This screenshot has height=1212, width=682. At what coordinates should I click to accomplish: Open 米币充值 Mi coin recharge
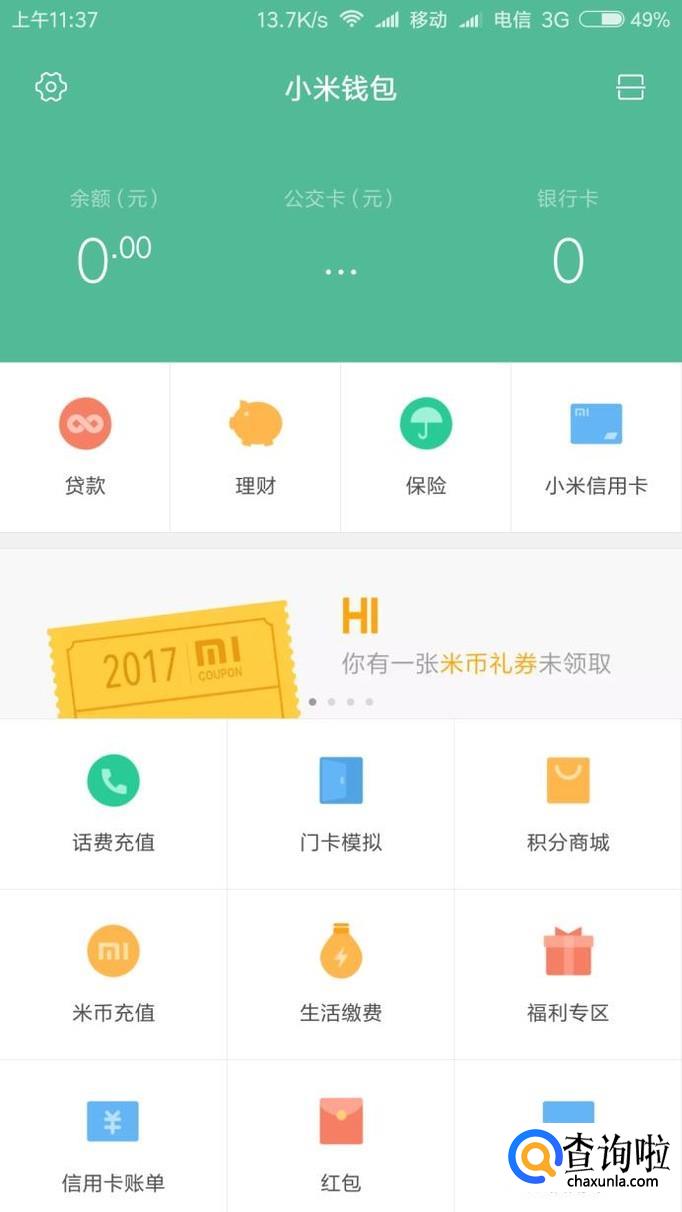(113, 975)
